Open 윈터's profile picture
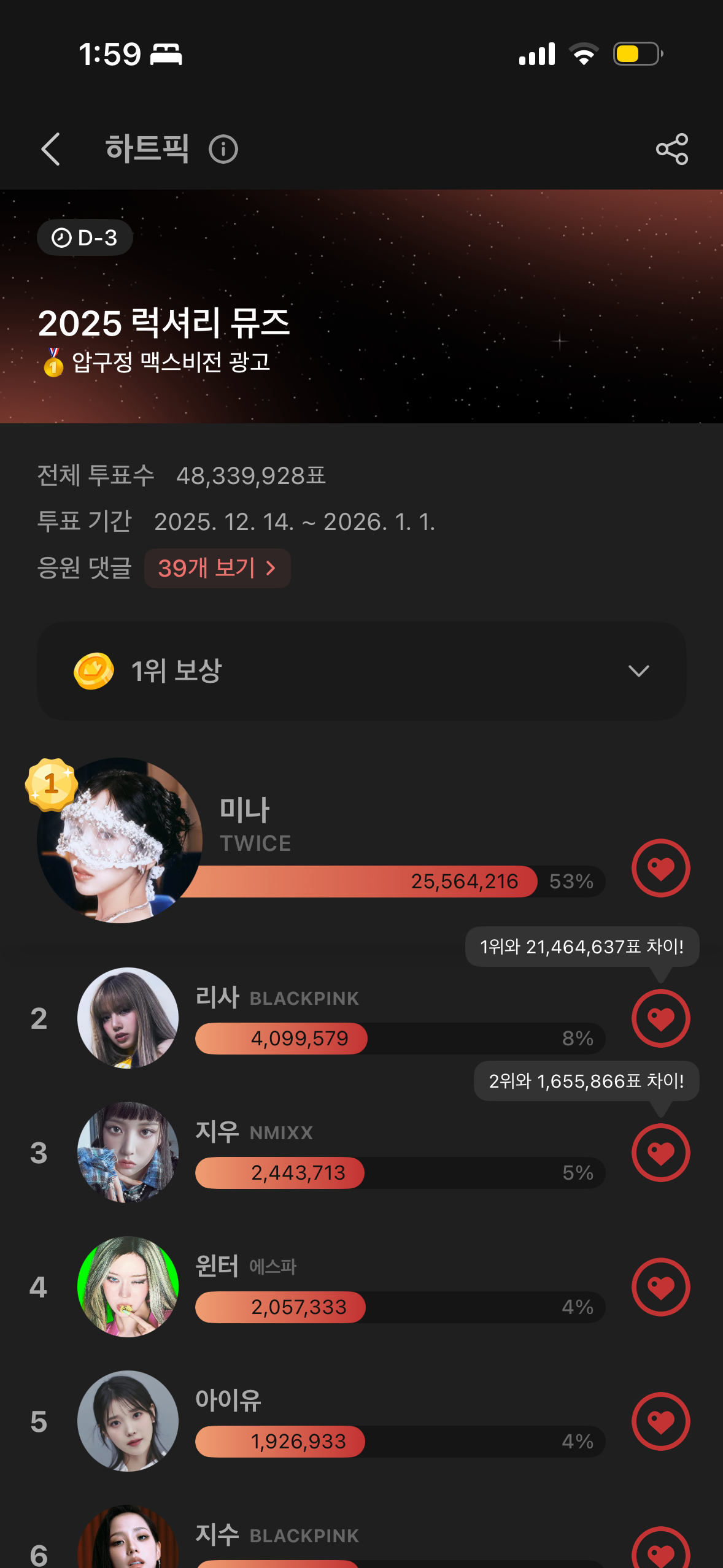The height and width of the screenshot is (1568, 723). 128,1287
